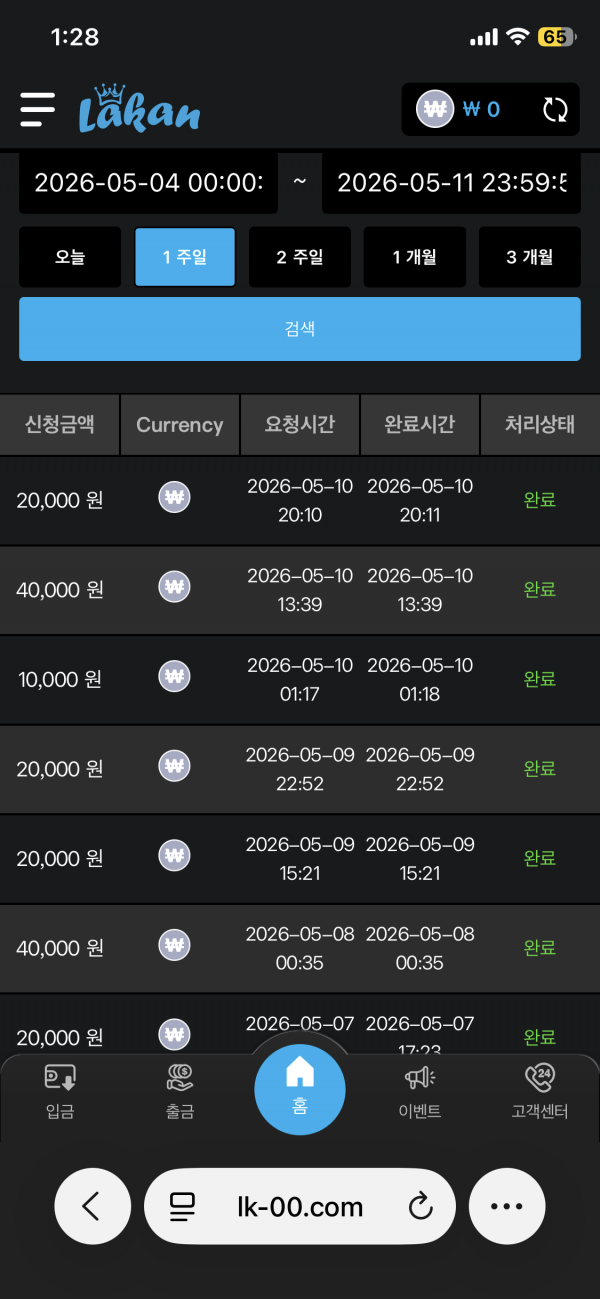Open the 고객센터 support tab
The image size is (600, 1299).
coord(540,1091)
